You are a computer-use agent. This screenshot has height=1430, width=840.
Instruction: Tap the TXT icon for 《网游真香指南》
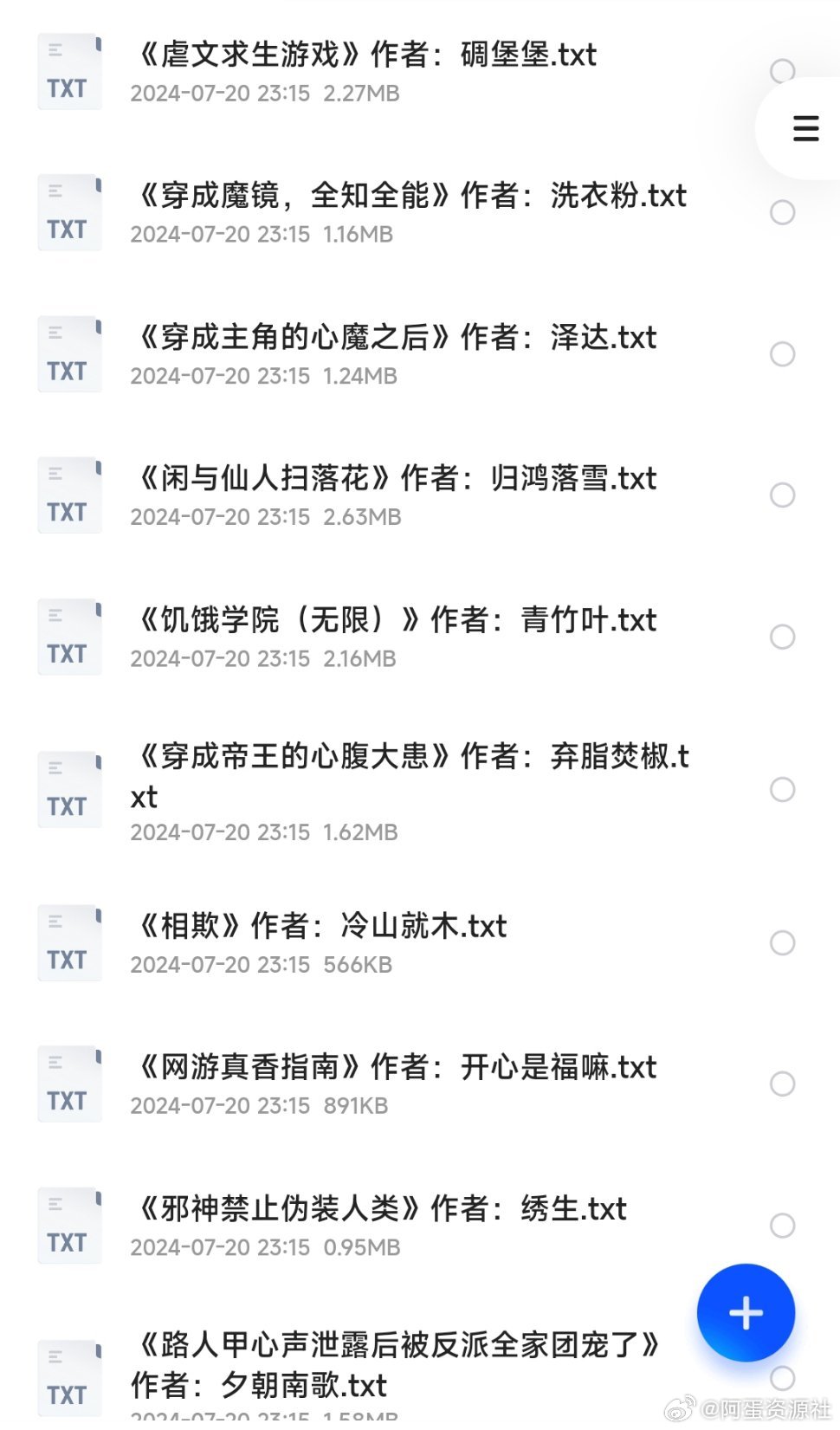click(x=69, y=1083)
